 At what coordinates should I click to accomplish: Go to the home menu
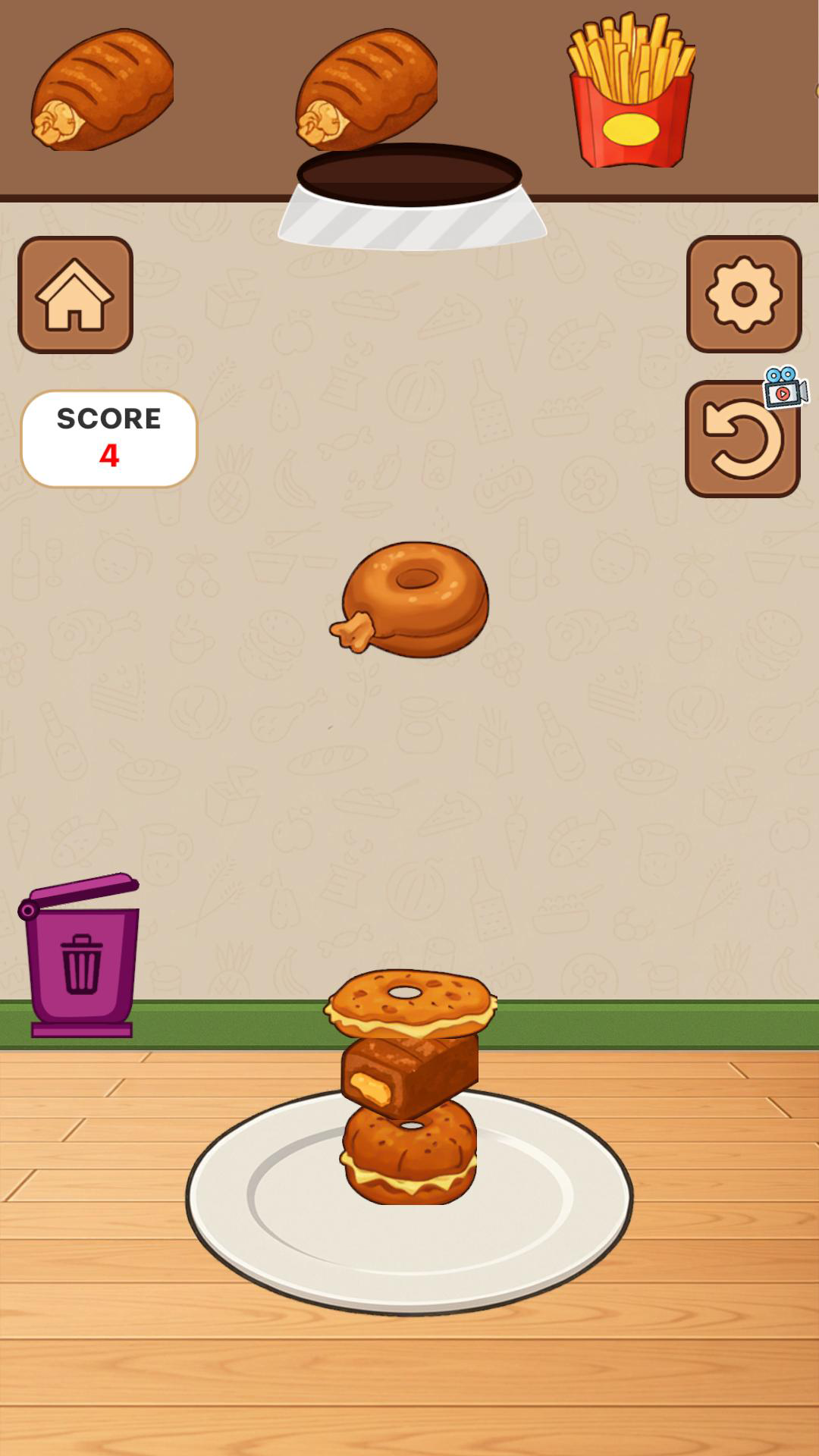(75, 294)
